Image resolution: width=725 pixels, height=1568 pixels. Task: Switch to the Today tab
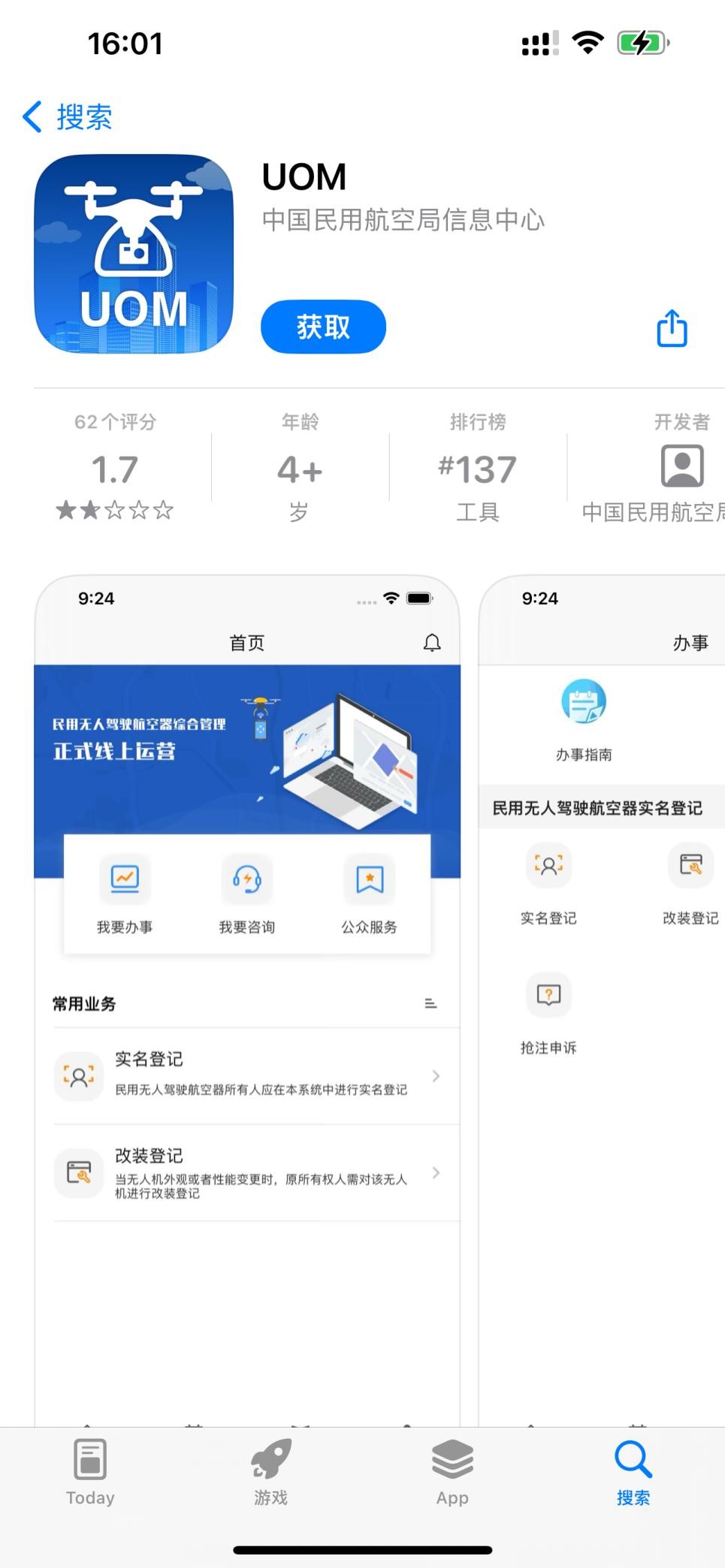click(90, 1473)
